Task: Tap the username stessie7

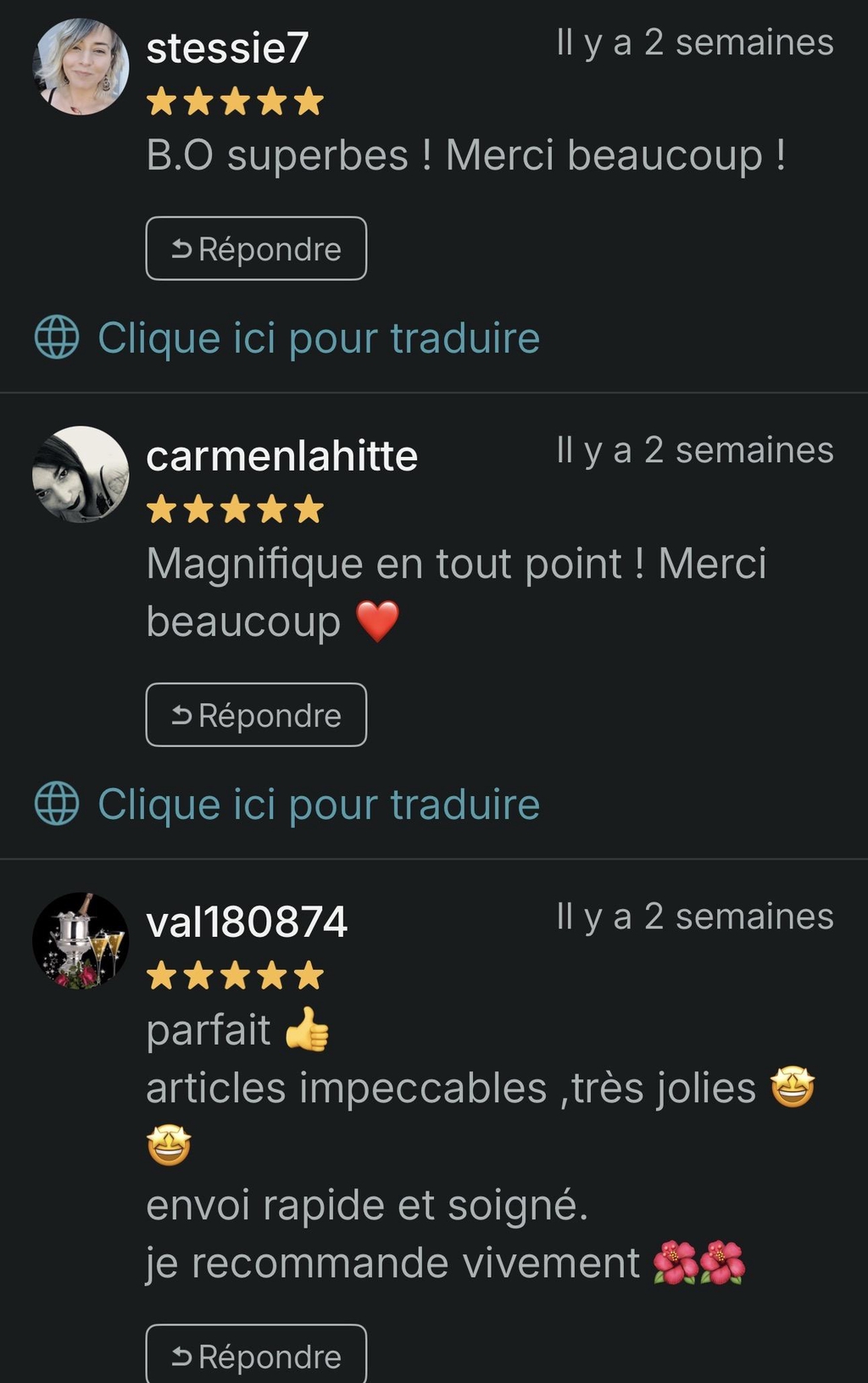Action: coord(227,47)
